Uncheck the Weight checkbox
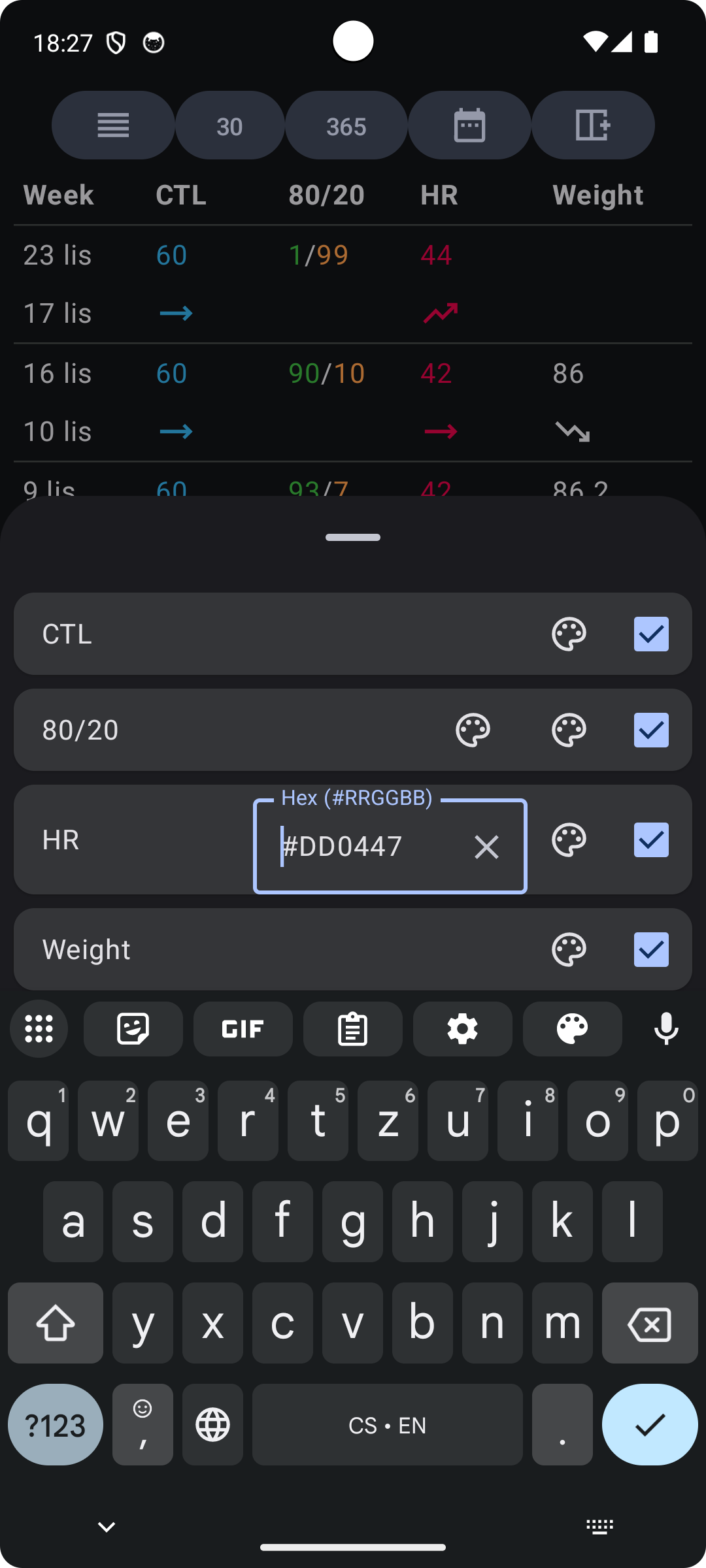The width and height of the screenshot is (706, 1568). point(651,949)
